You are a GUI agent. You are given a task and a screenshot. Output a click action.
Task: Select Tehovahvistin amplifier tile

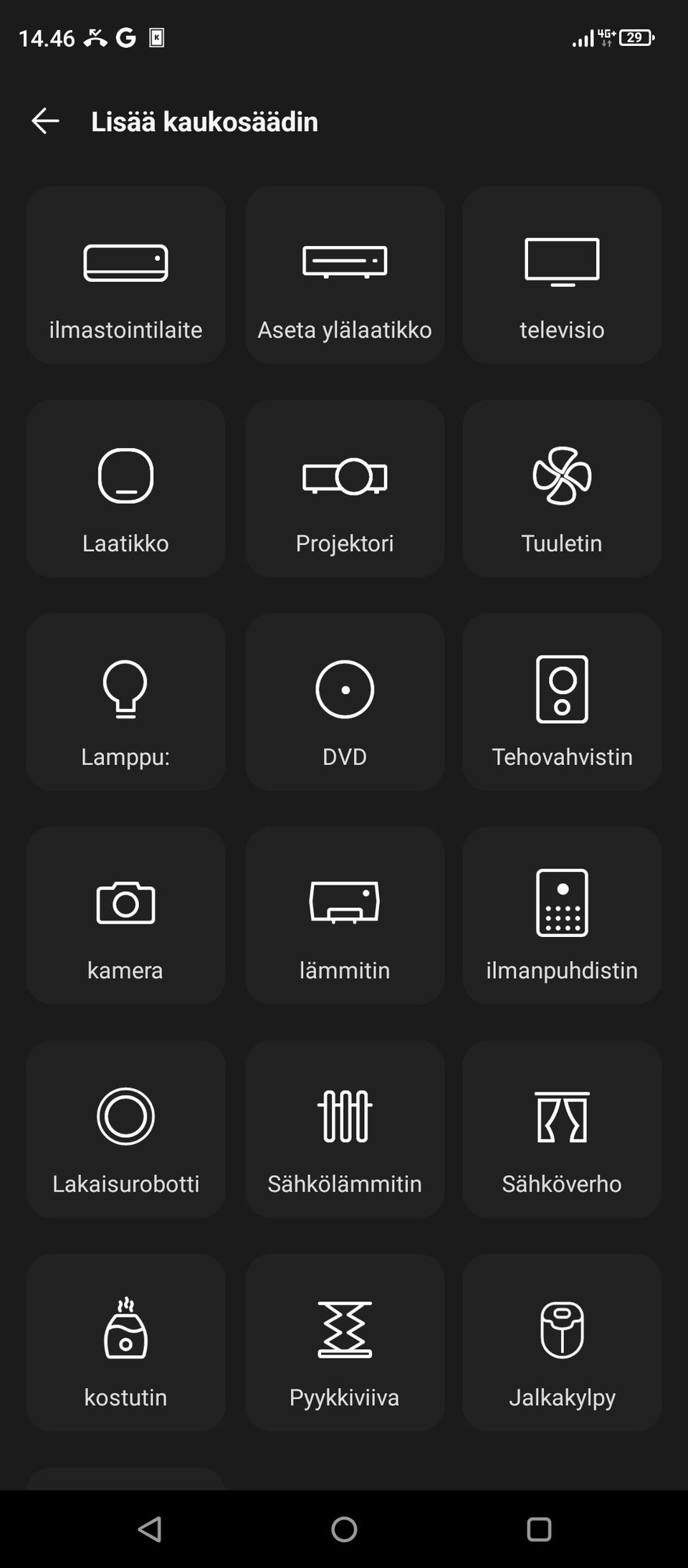562,702
